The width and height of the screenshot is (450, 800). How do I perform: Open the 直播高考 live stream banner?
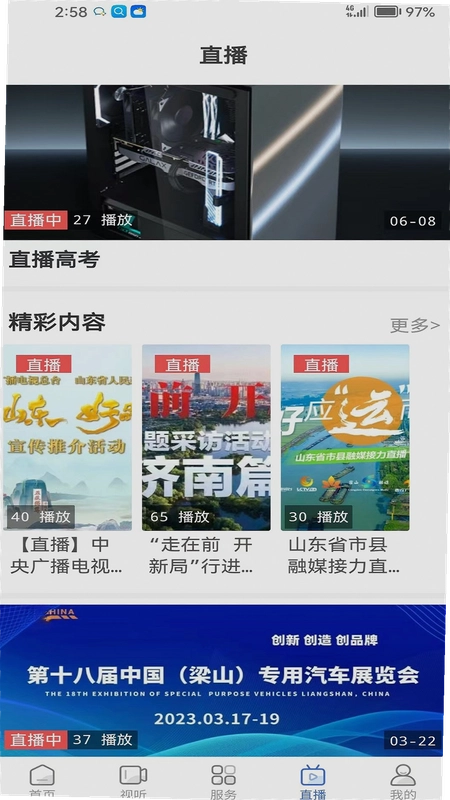pos(224,162)
